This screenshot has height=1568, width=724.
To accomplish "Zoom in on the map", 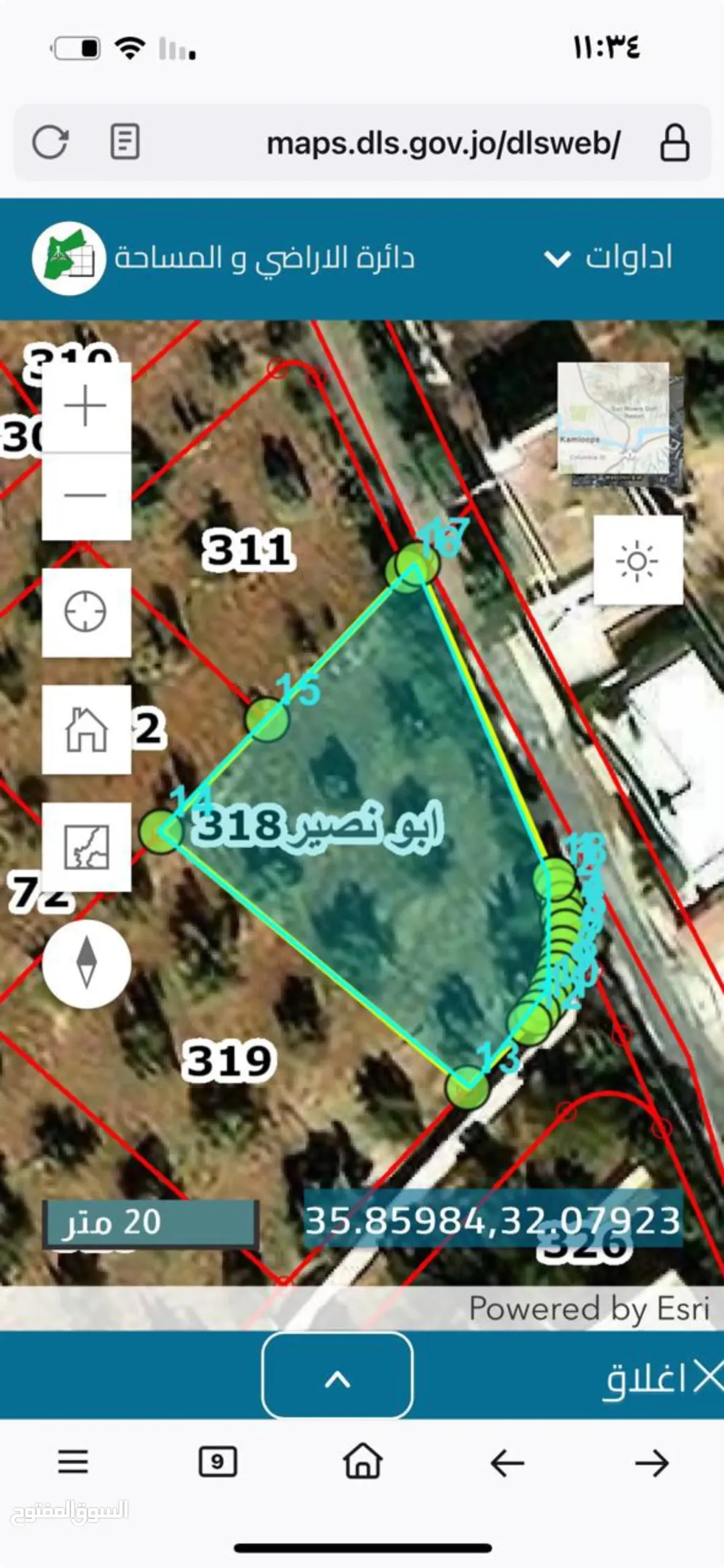I will coord(86,406).
